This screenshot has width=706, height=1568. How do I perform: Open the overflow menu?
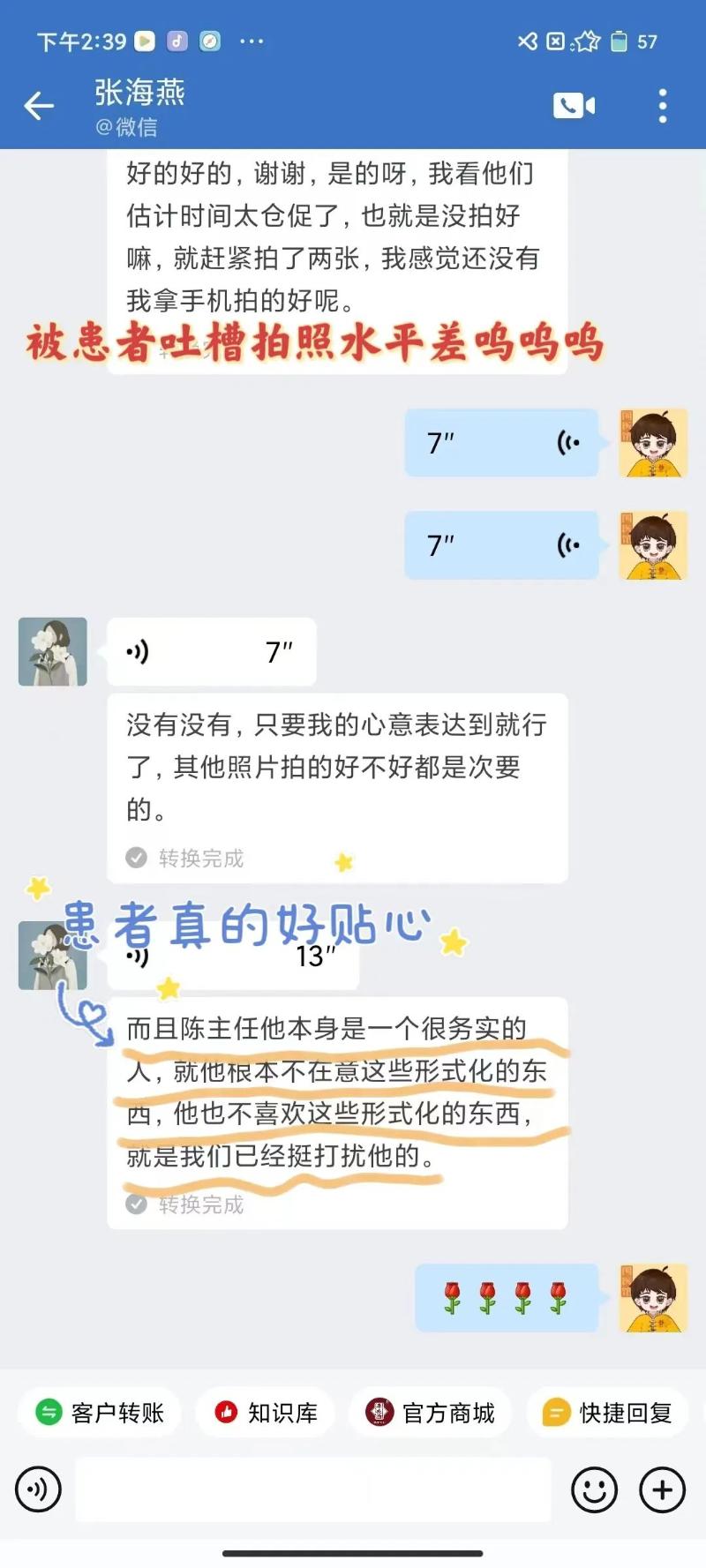(x=663, y=106)
